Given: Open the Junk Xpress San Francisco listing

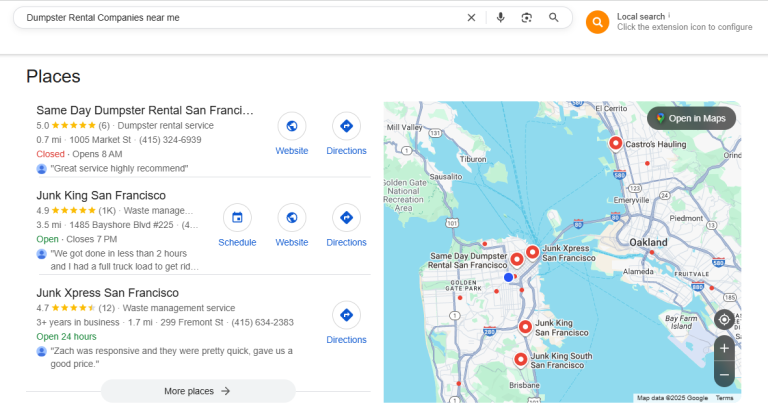Looking at the screenshot, I should (107, 292).
